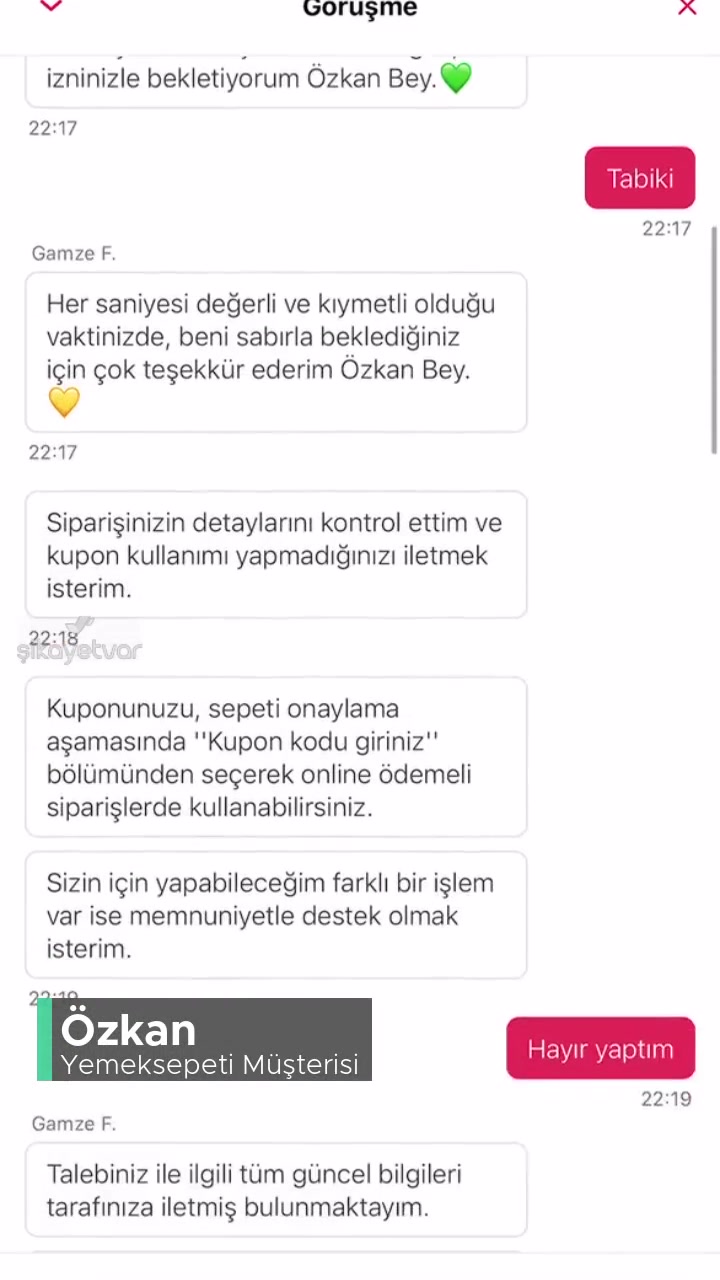Click the 22:18 timestamp near the watermark
720x1280 pixels.
[53, 638]
